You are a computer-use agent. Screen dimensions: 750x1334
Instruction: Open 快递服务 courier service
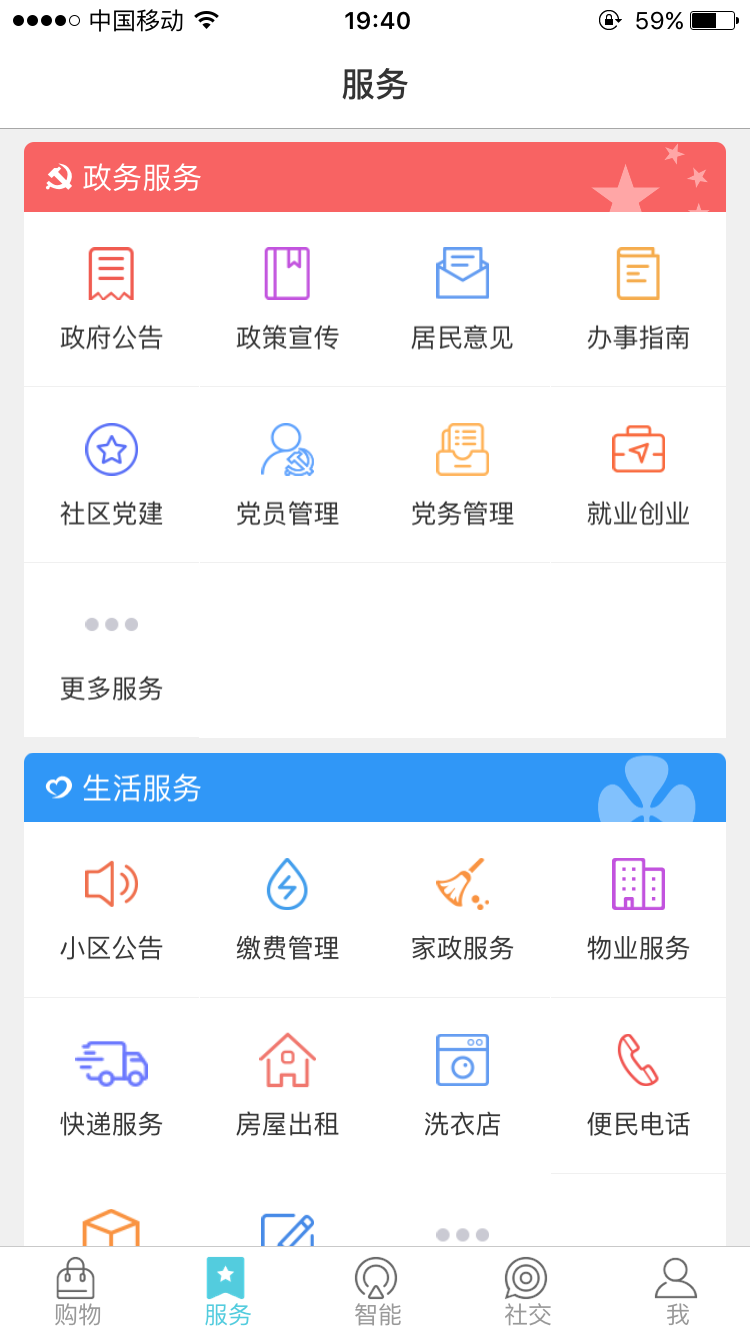point(111,1085)
